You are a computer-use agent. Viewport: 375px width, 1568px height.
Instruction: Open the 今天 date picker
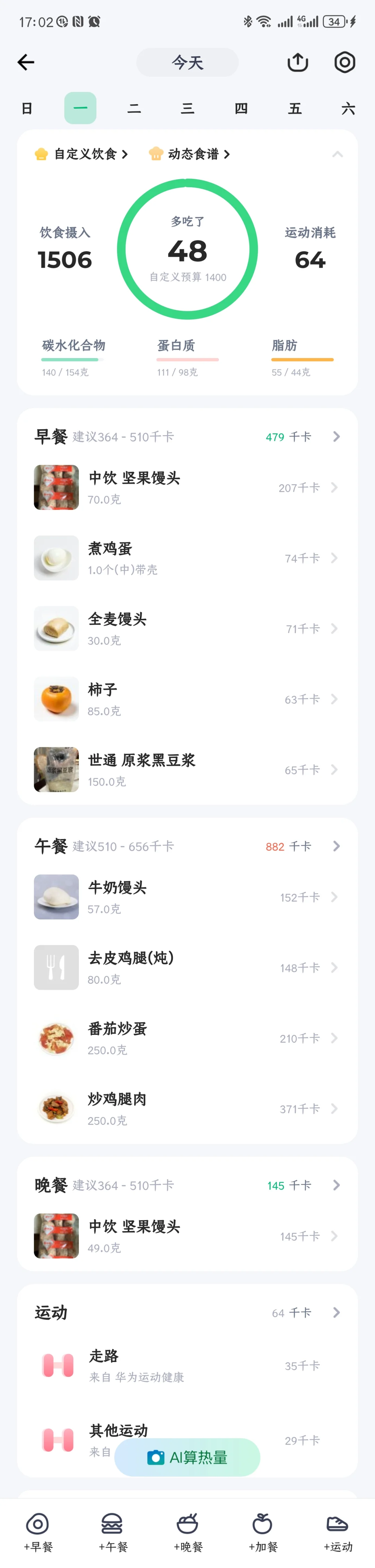tap(187, 62)
